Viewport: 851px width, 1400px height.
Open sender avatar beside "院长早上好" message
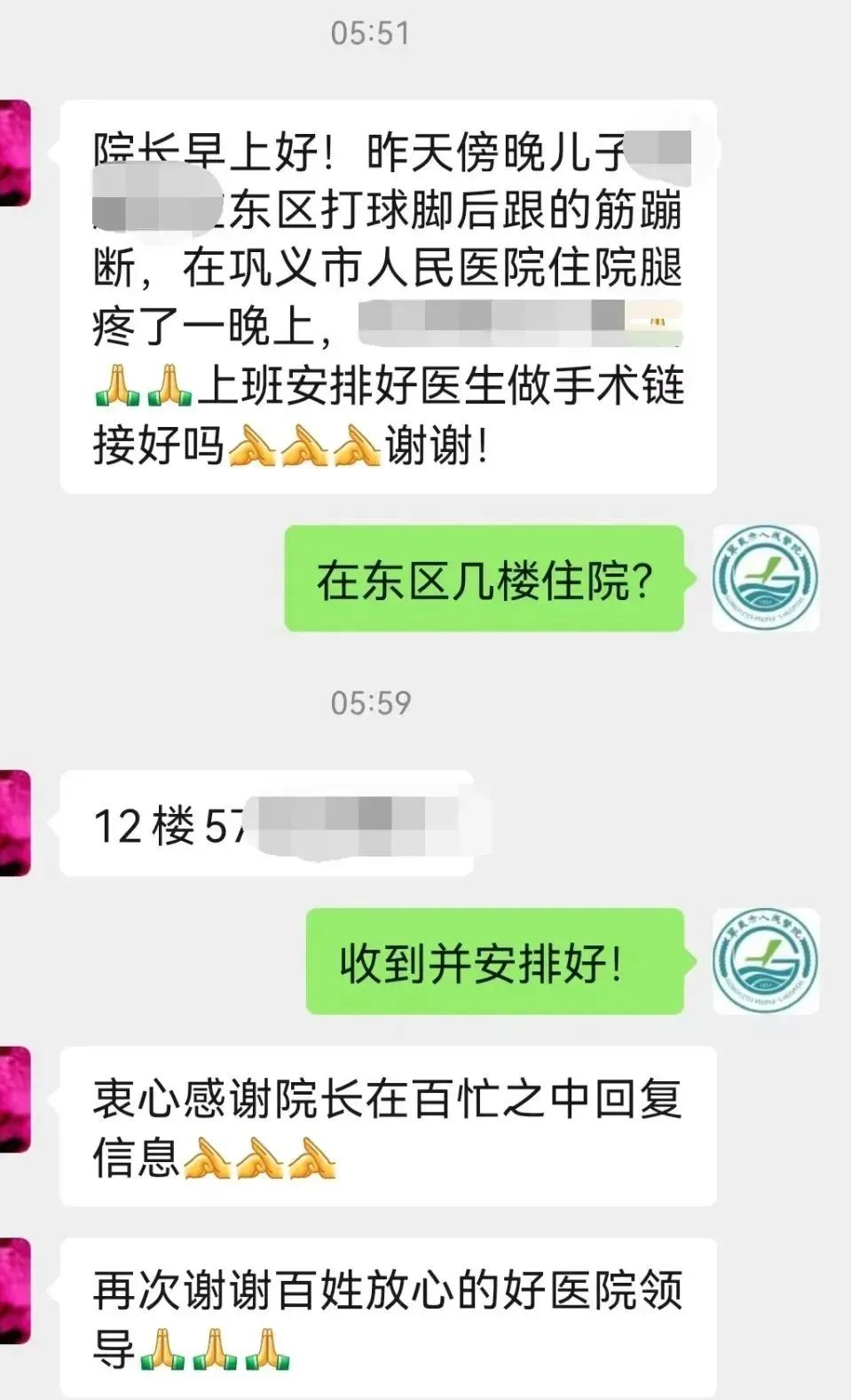(x=15, y=153)
